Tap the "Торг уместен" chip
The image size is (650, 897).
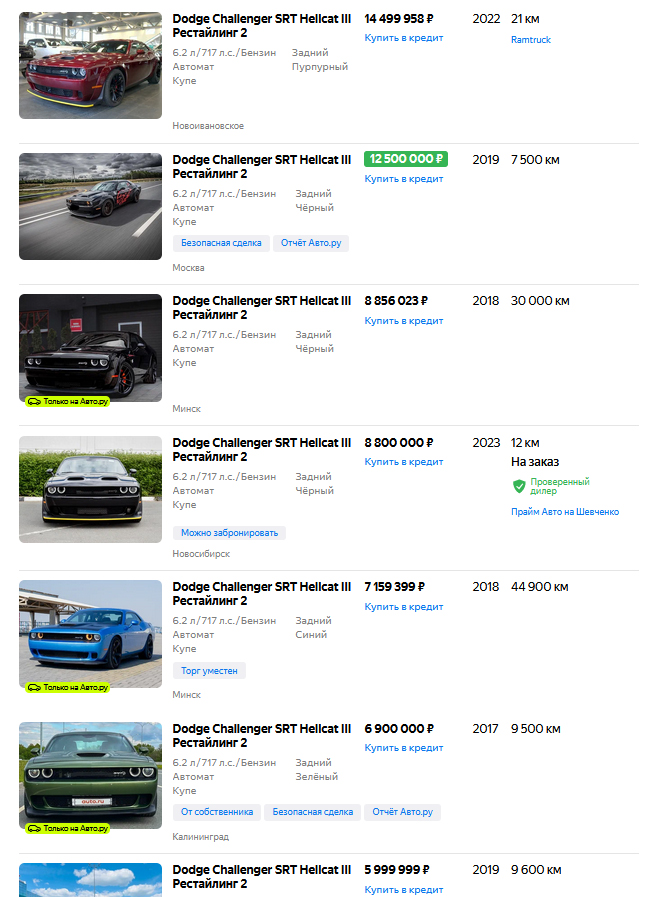tap(209, 671)
